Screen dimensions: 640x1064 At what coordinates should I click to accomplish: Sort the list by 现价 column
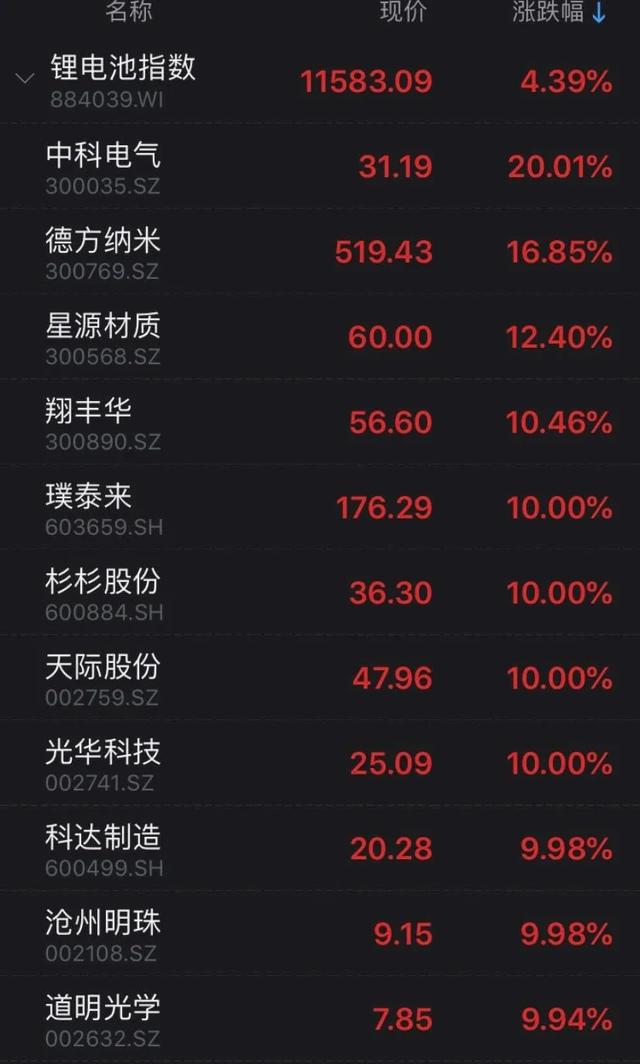click(x=403, y=12)
